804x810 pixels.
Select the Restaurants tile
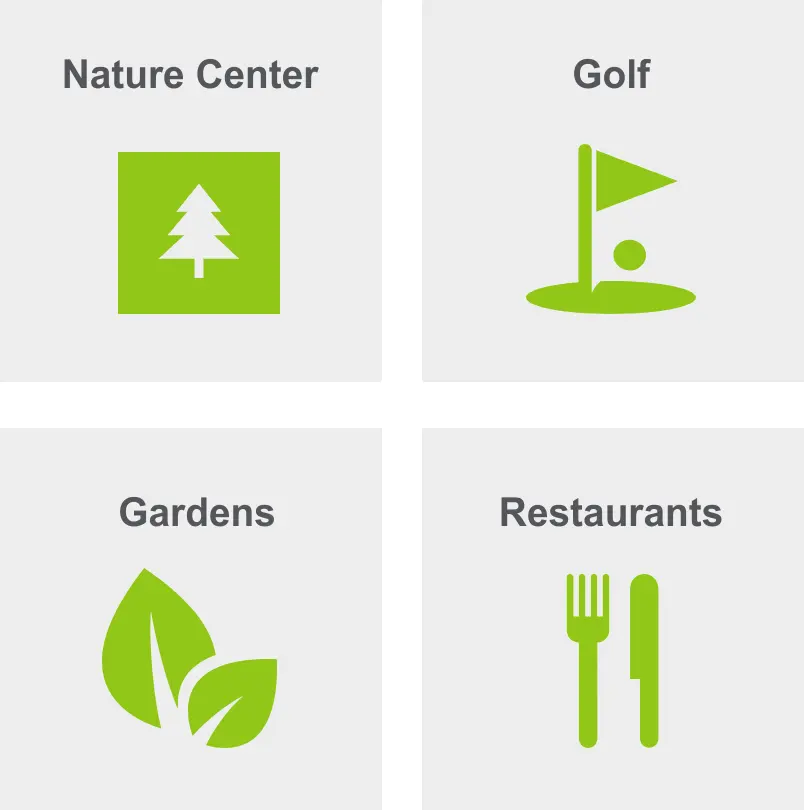click(611, 615)
